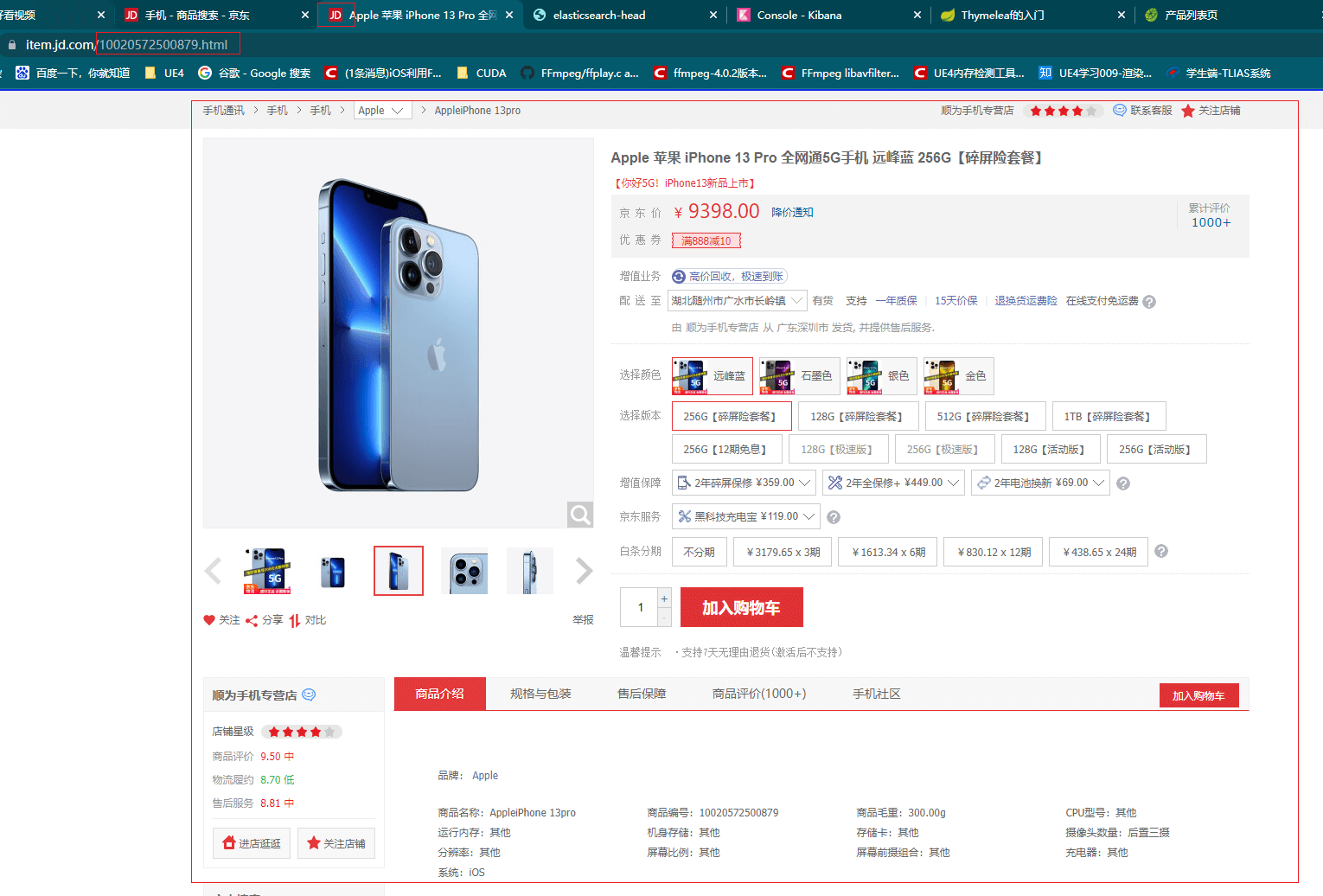Image resolution: width=1323 pixels, height=896 pixels.
Task: Increase quantity with the plus stepper
Action: pyautogui.click(x=664, y=598)
